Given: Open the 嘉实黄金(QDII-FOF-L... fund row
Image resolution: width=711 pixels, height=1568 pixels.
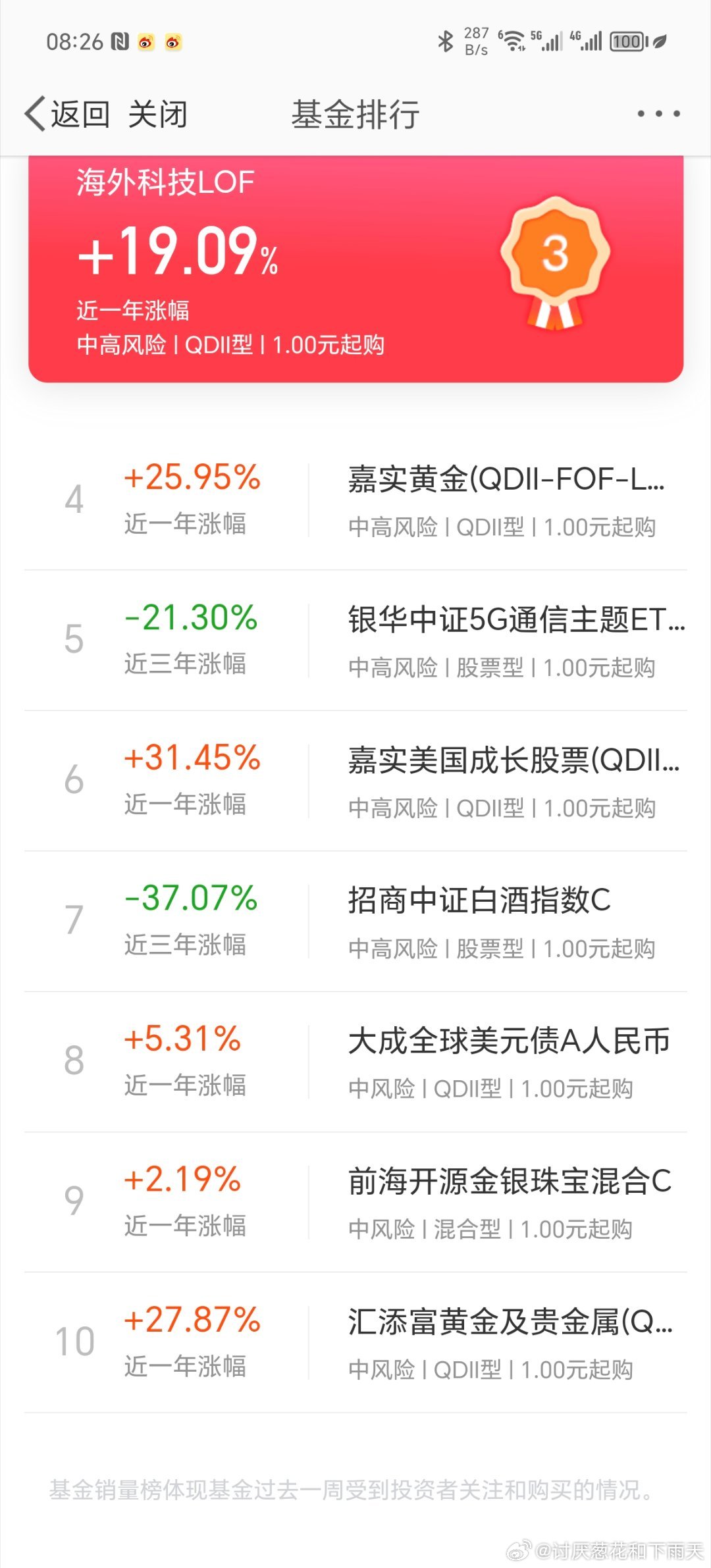Looking at the screenshot, I should (x=355, y=500).
